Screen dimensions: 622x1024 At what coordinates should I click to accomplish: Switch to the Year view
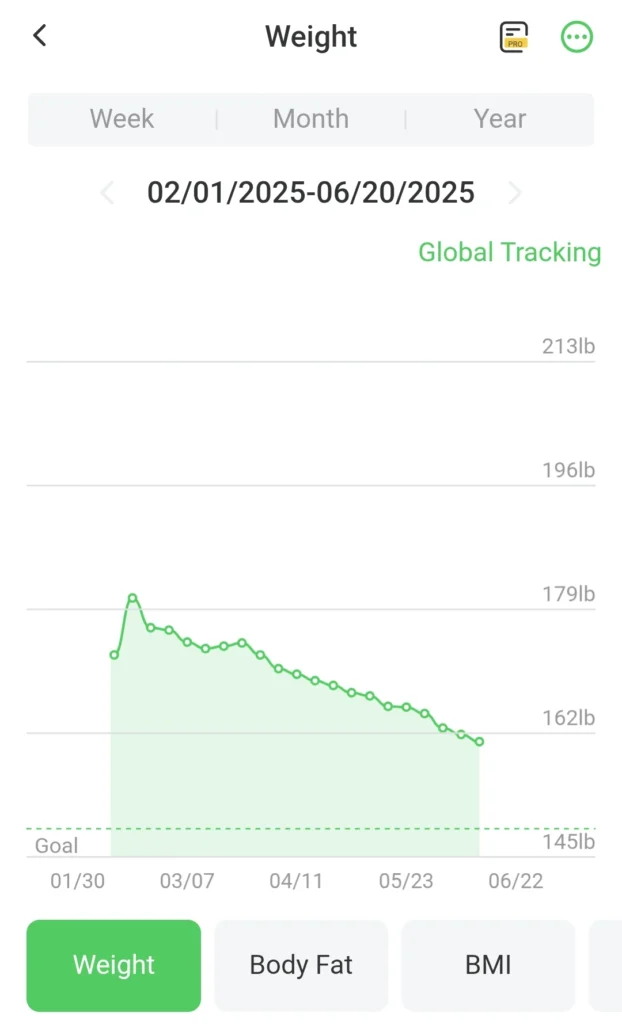tap(500, 119)
